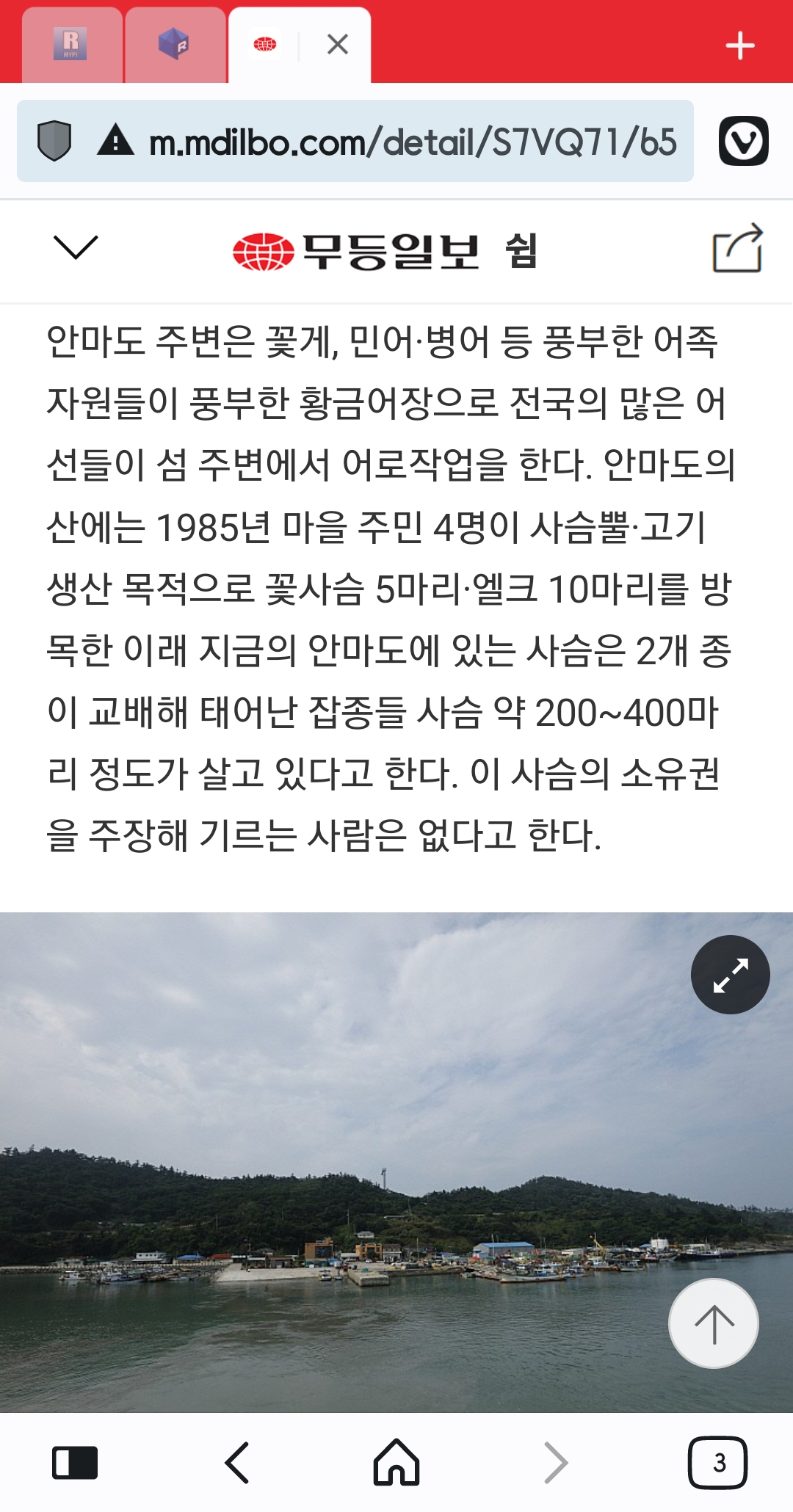Switch to the first browser tab
793x1512 pixels.
(72, 46)
